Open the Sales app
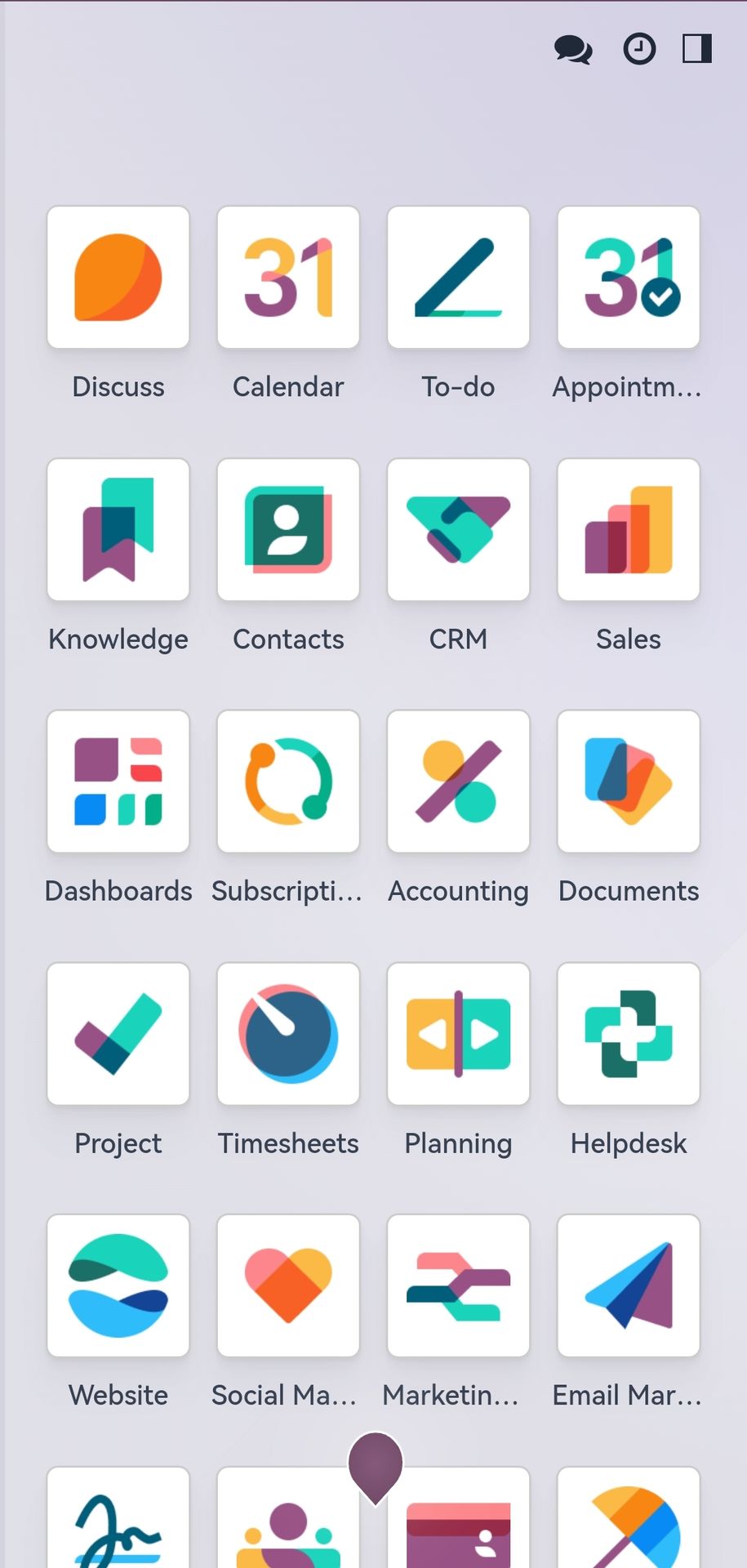Image resolution: width=747 pixels, height=1568 pixels. tap(628, 529)
